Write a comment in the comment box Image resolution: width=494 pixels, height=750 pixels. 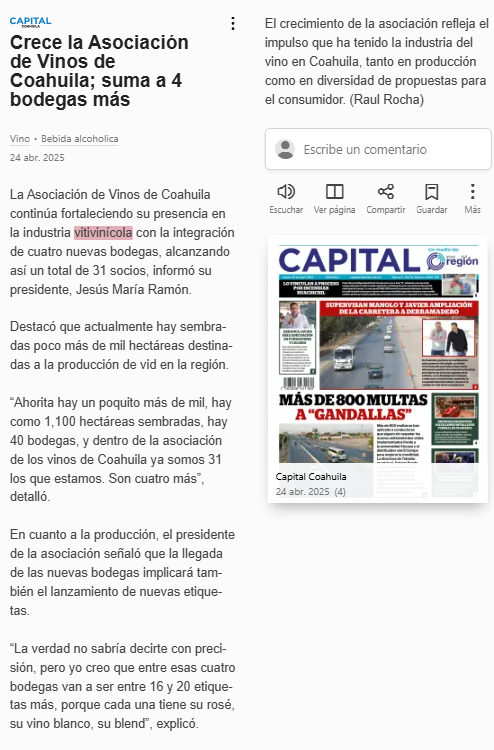click(x=378, y=149)
